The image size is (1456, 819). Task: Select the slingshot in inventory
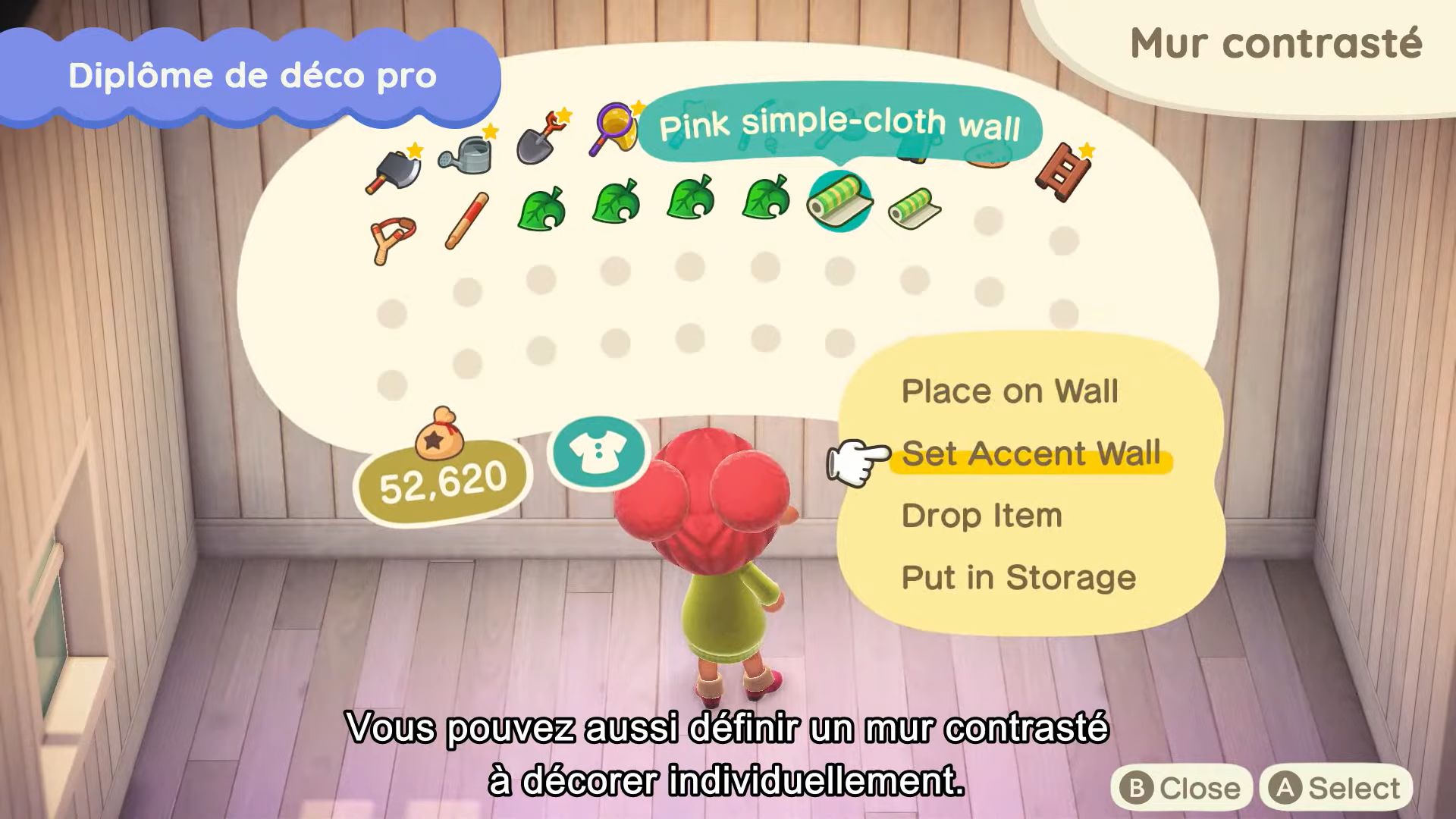393,238
